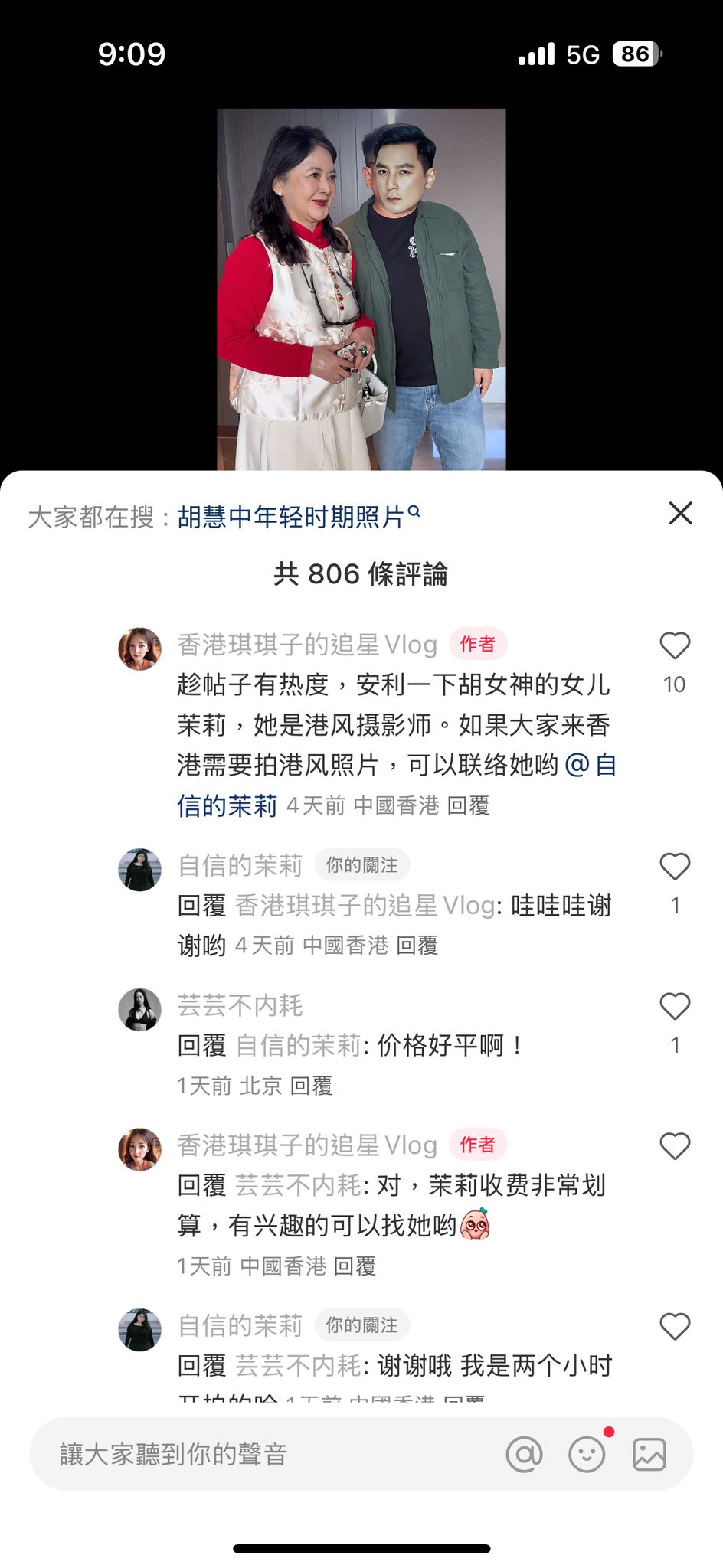723x1568 pixels.
Task: Tap the battery indicator in the status bar
Action: point(634,54)
